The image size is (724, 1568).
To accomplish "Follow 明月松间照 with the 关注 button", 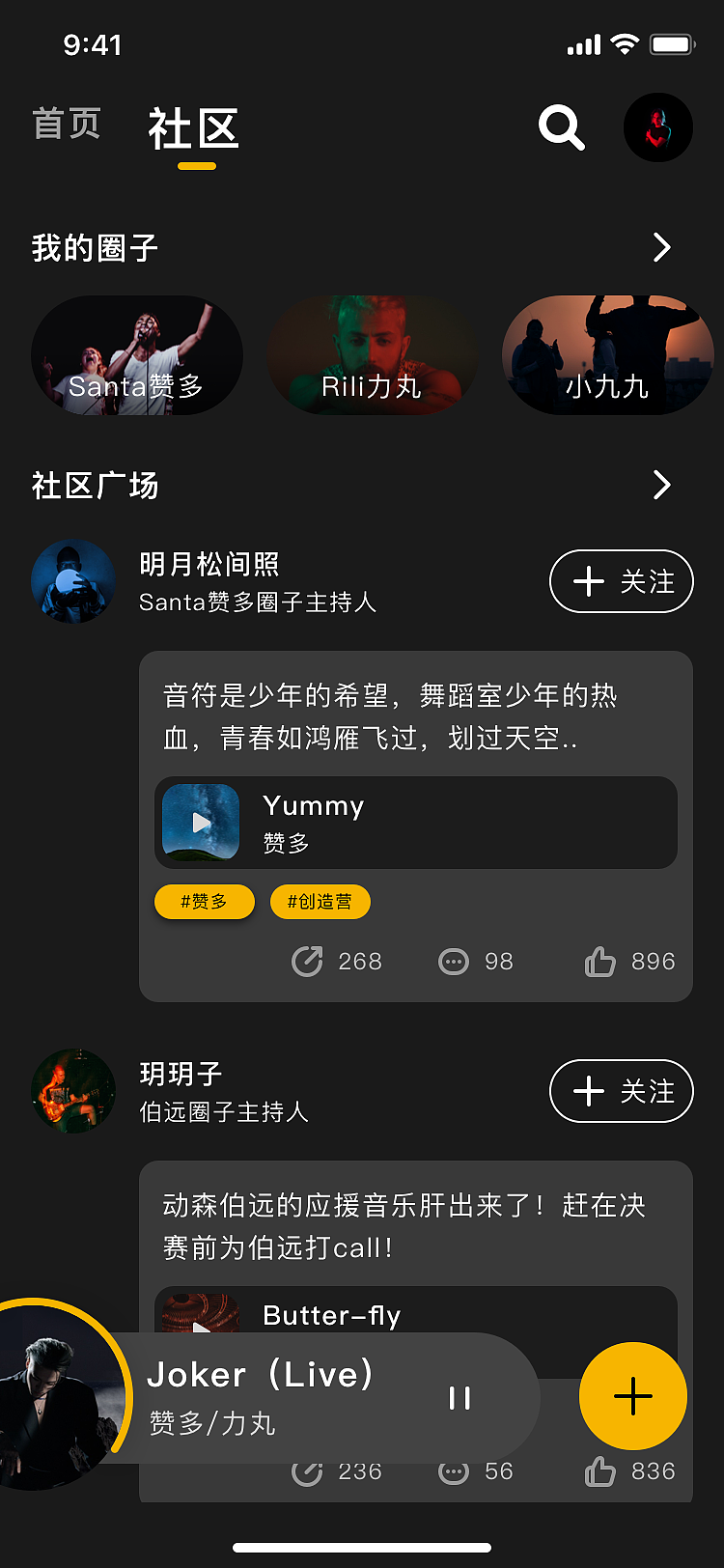I will pyautogui.click(x=621, y=582).
